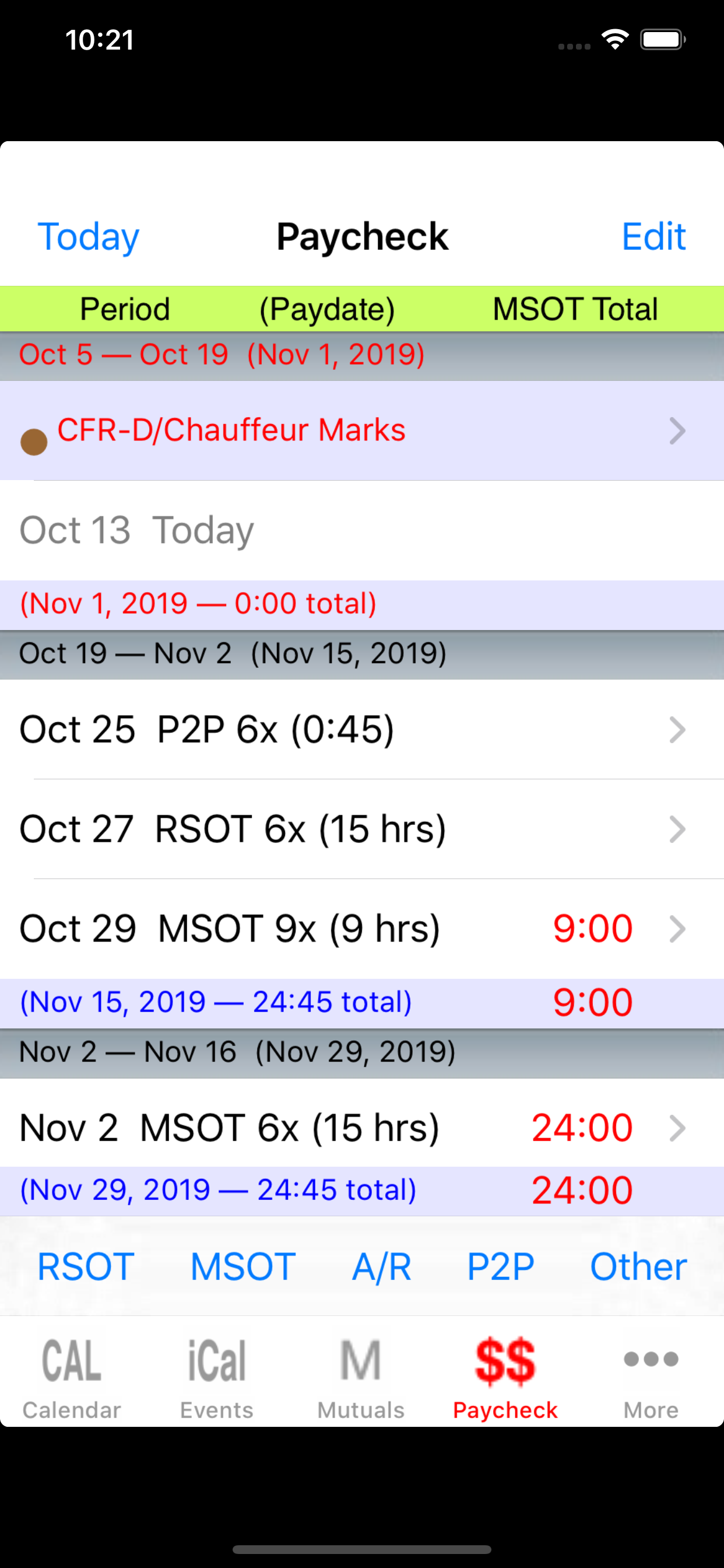The height and width of the screenshot is (1568, 724).
Task: Open details for Oct 29 MSOT 9x
Action: (362, 928)
